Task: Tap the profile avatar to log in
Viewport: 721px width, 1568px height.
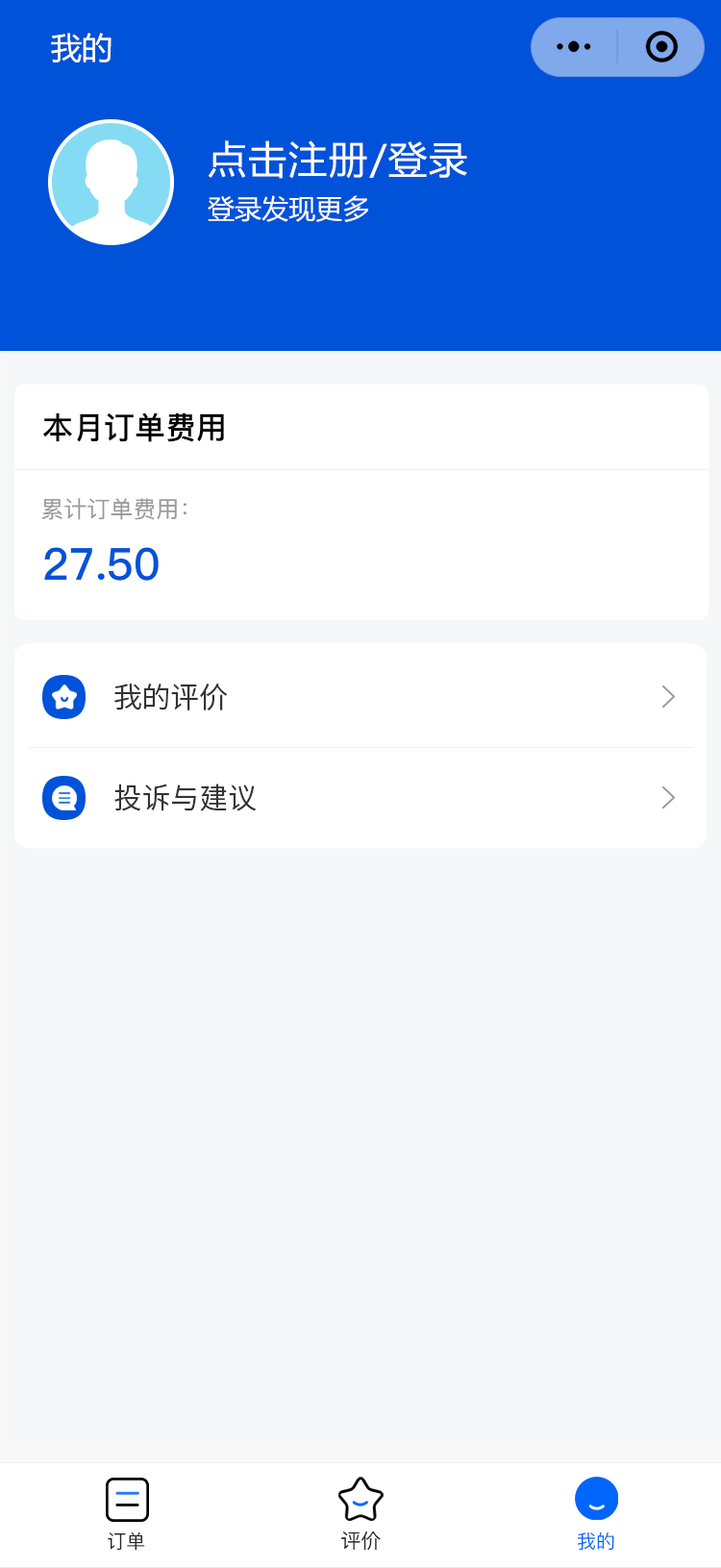Action: pos(112,183)
